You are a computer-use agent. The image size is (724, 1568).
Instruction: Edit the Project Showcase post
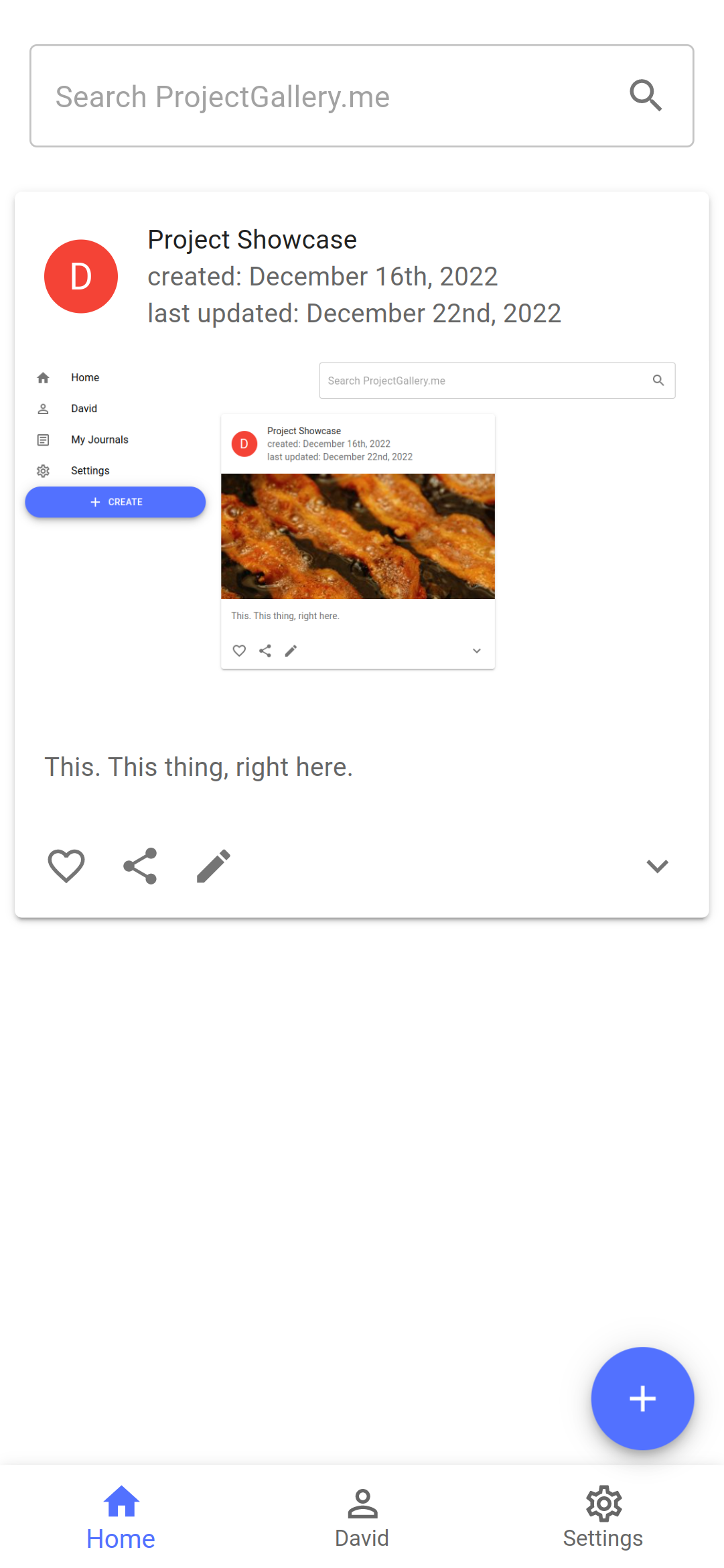click(214, 866)
